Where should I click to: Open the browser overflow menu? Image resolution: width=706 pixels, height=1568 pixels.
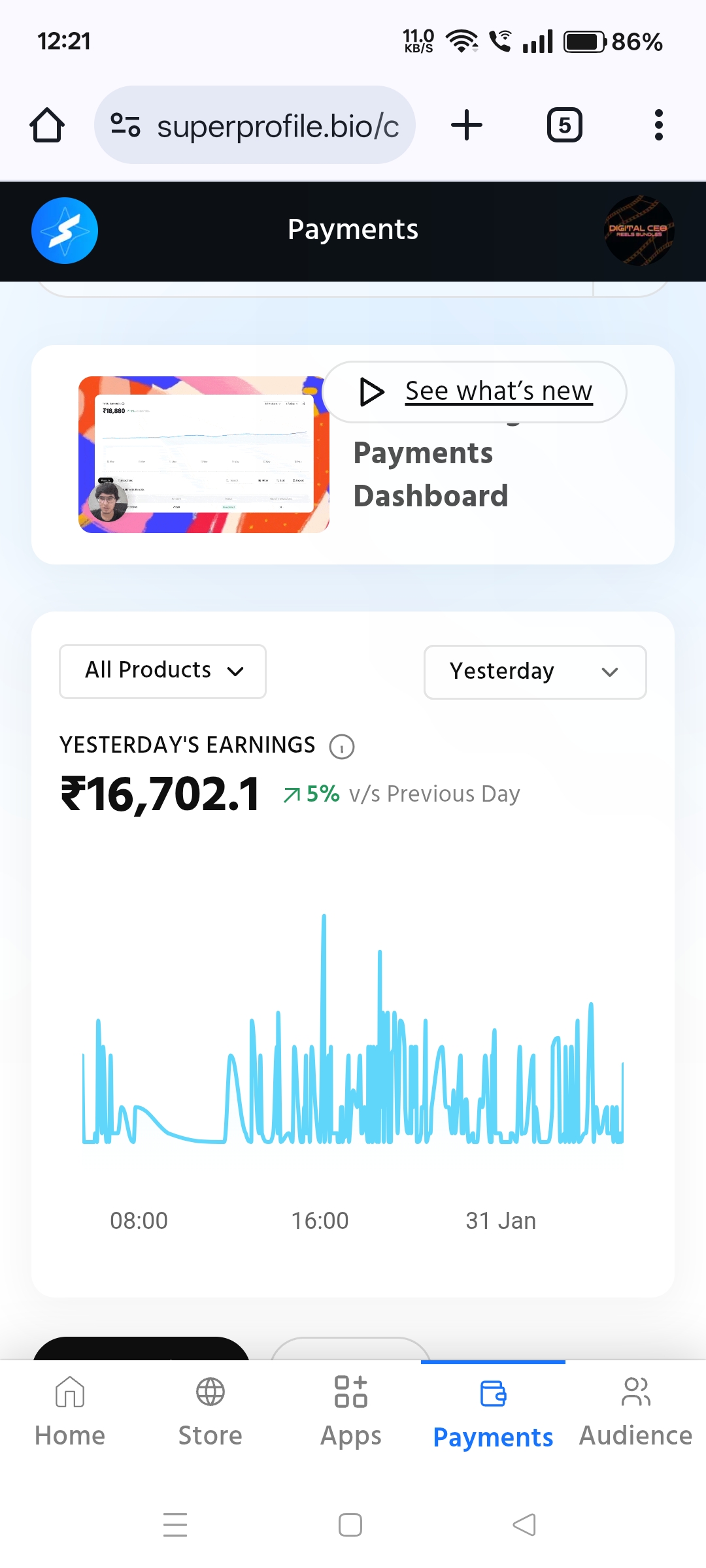tap(658, 125)
